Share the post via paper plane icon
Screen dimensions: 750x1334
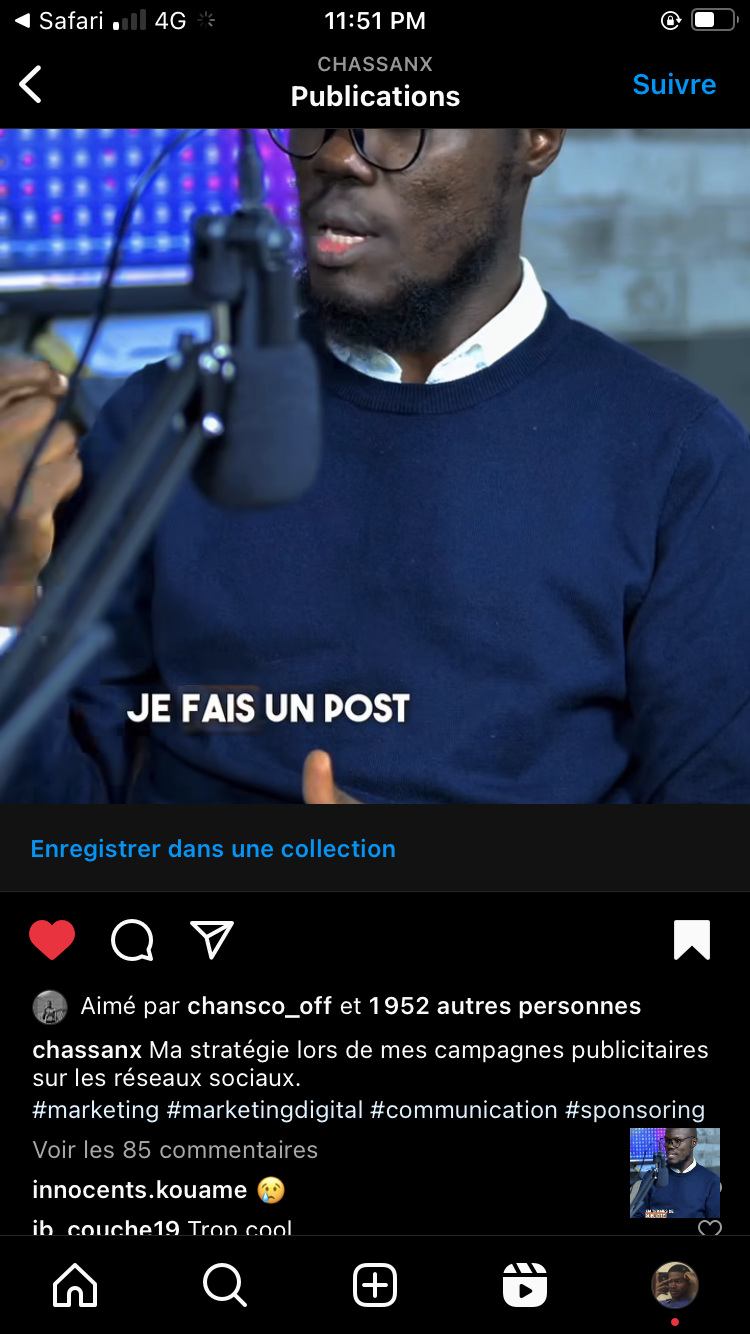[212, 940]
